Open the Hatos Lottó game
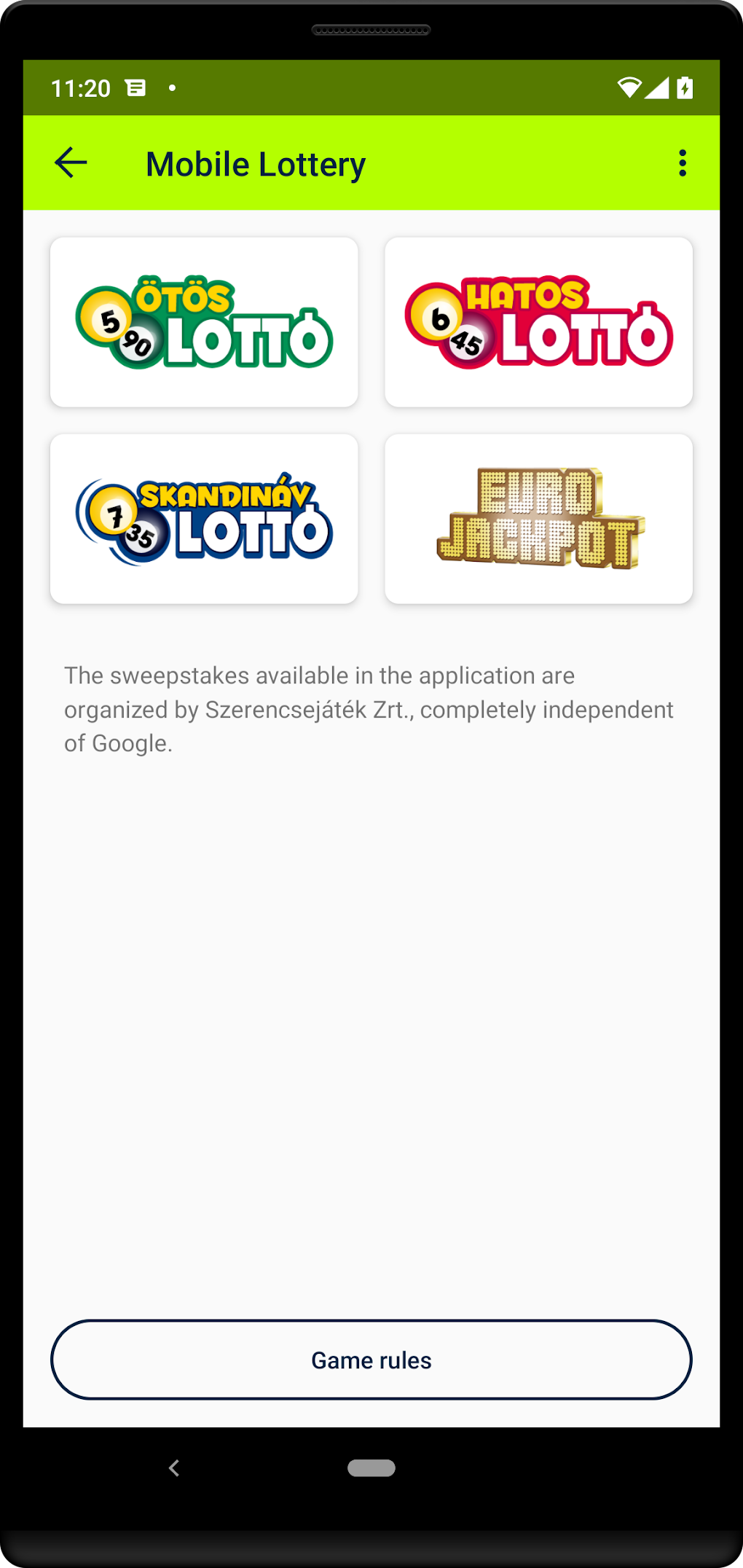 538,321
